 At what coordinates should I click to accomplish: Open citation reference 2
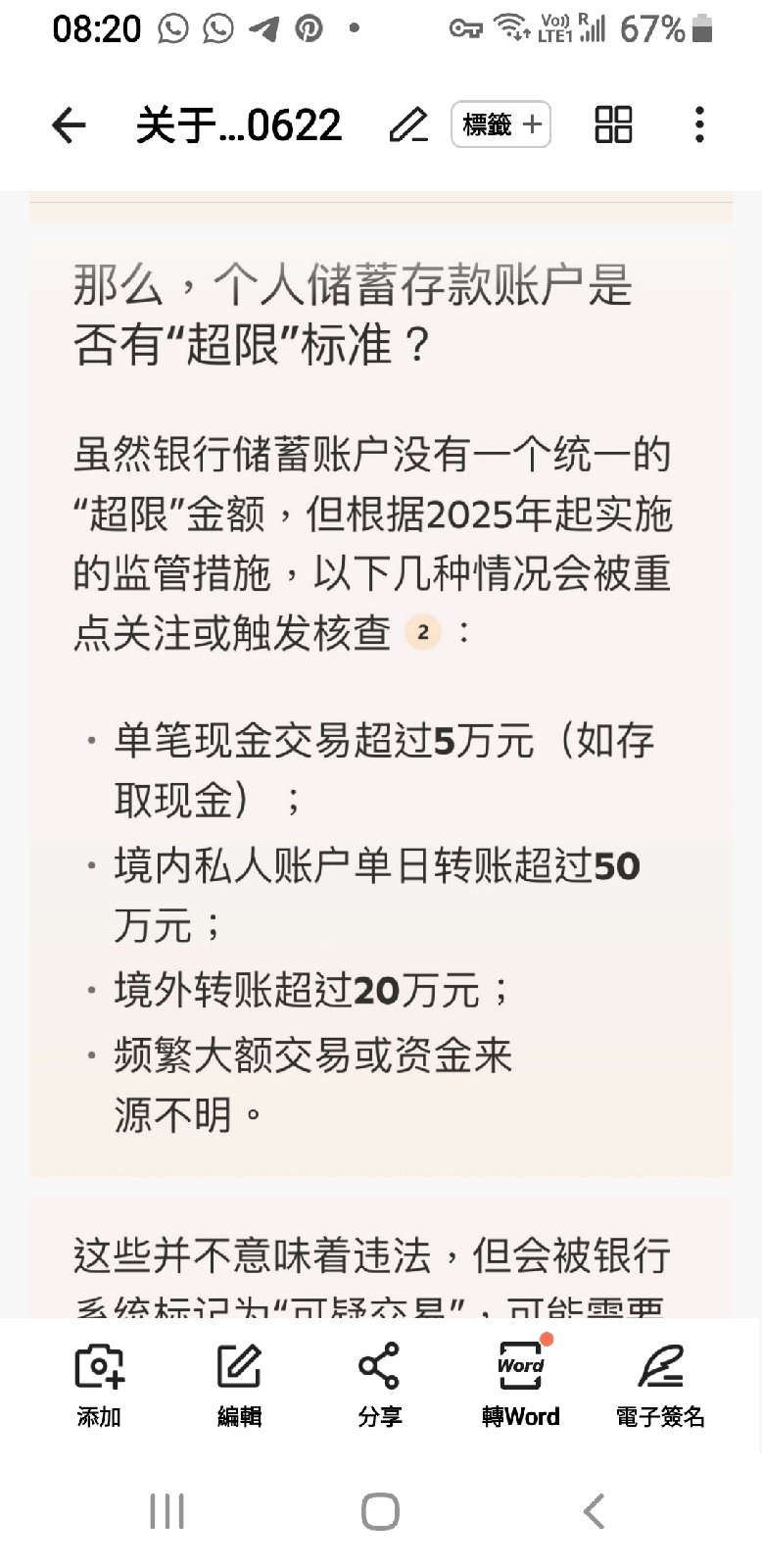coord(423,632)
